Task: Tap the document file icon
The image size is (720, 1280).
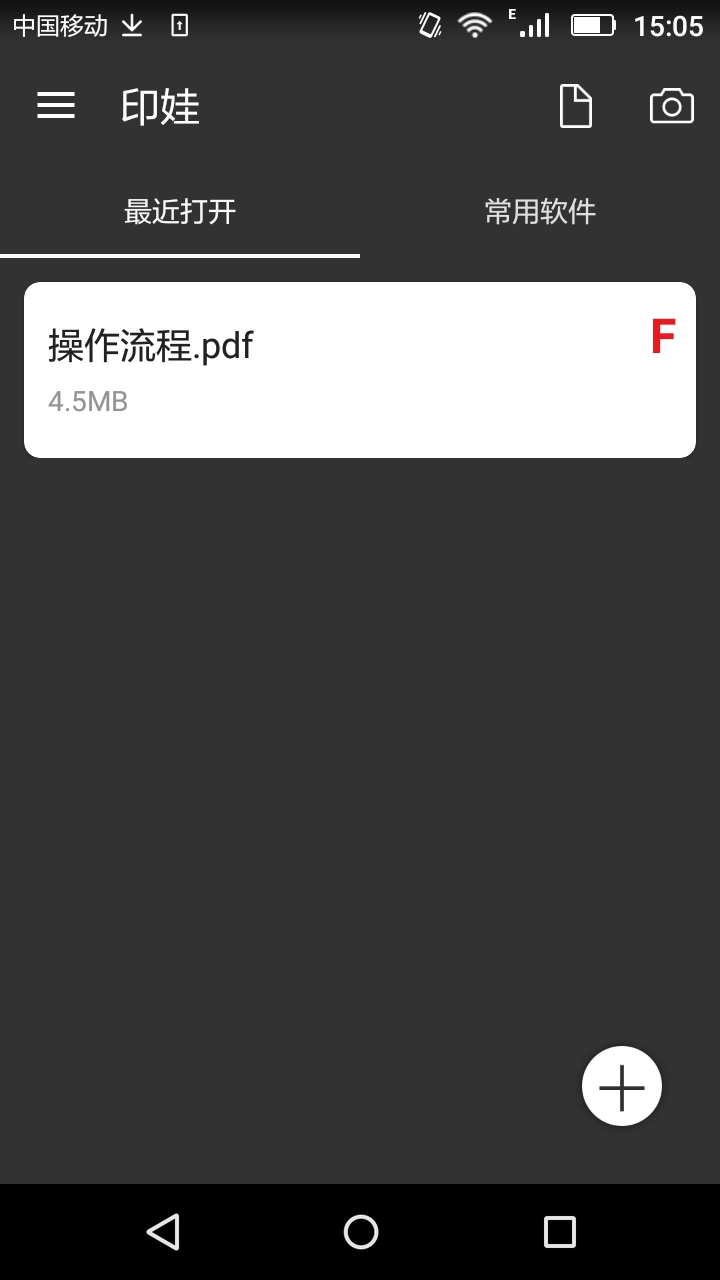Action: coord(575,106)
